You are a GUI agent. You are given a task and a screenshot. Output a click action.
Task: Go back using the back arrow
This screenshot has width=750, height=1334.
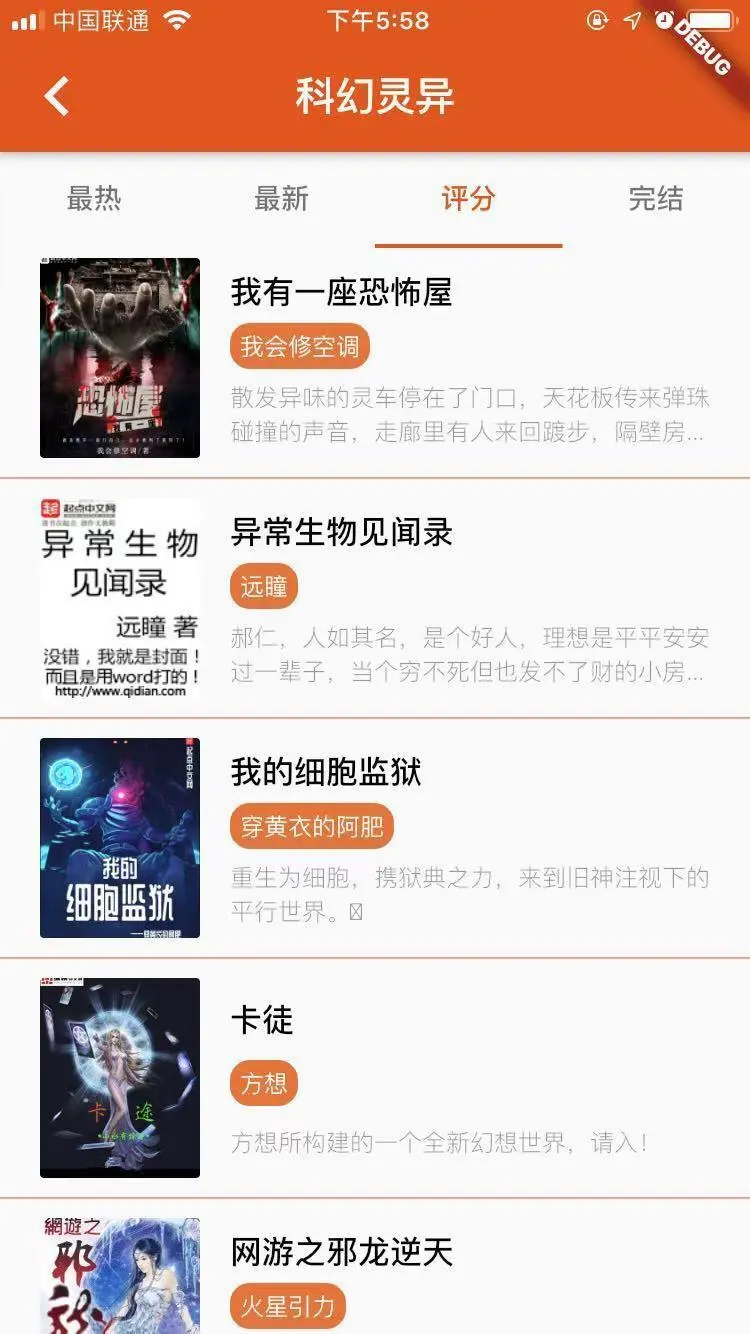[57, 97]
